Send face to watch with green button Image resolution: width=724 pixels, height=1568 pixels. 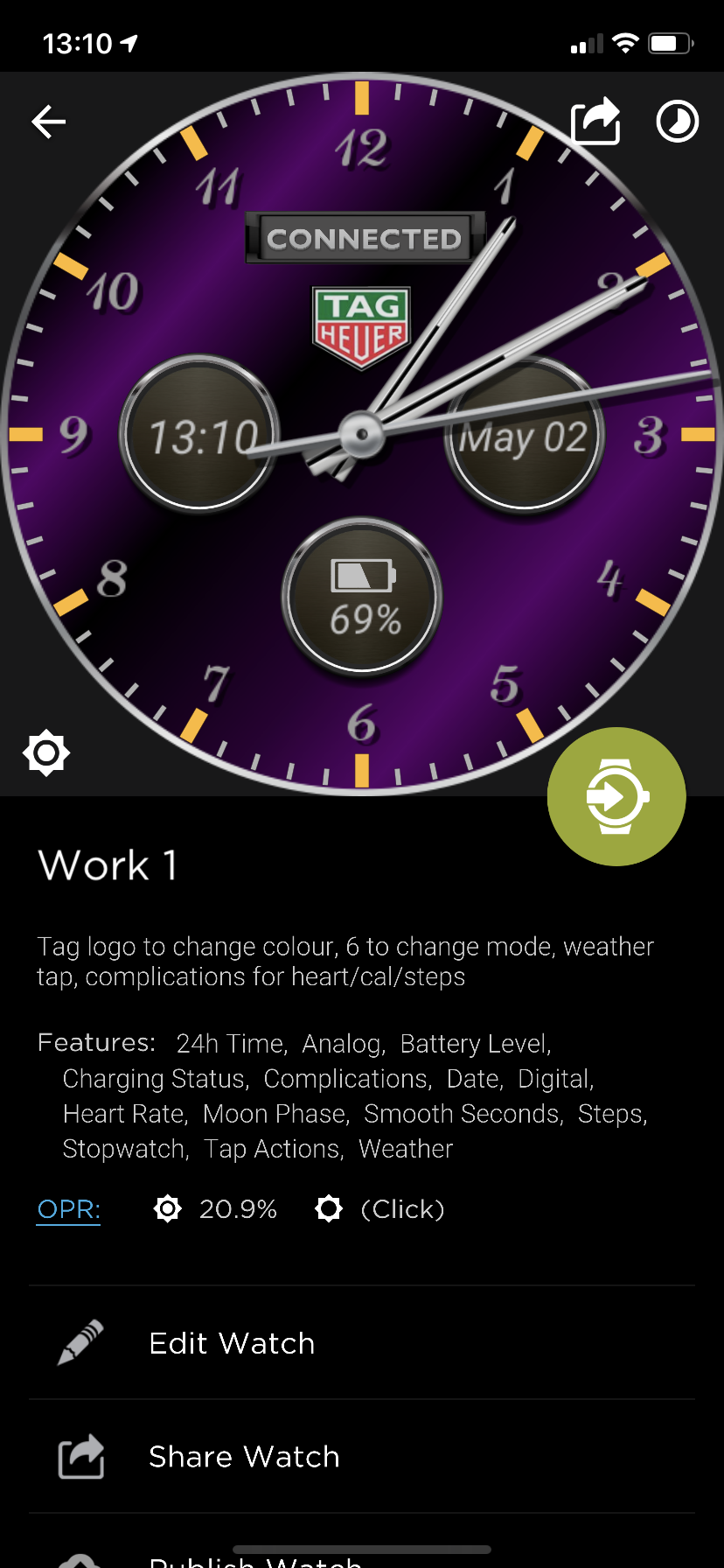tap(616, 796)
